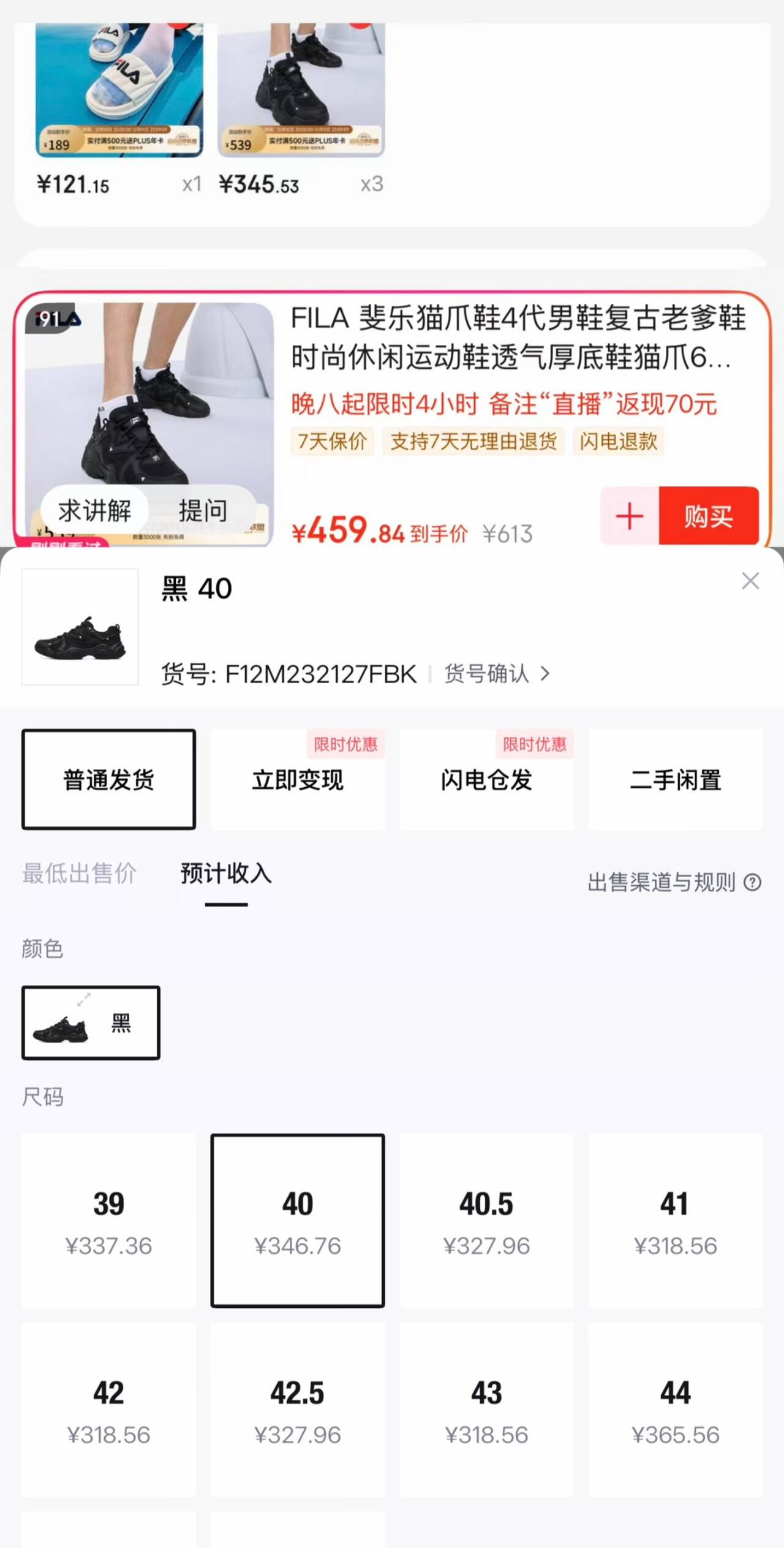Switch to 最低出售价 tab
This screenshot has height=1548, width=784.
click(x=80, y=873)
